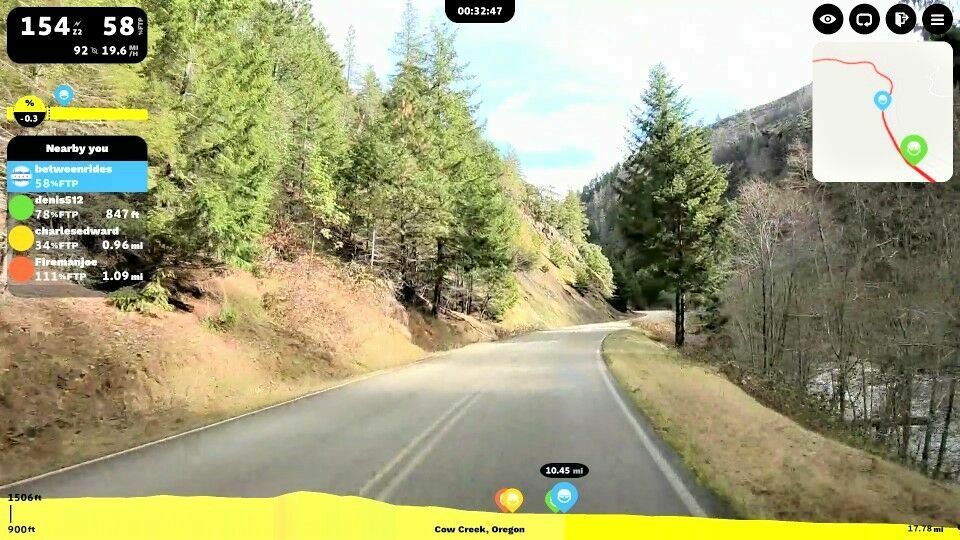Toggle the eye visibility icon
Viewport: 960px width, 540px height.
pos(827,18)
